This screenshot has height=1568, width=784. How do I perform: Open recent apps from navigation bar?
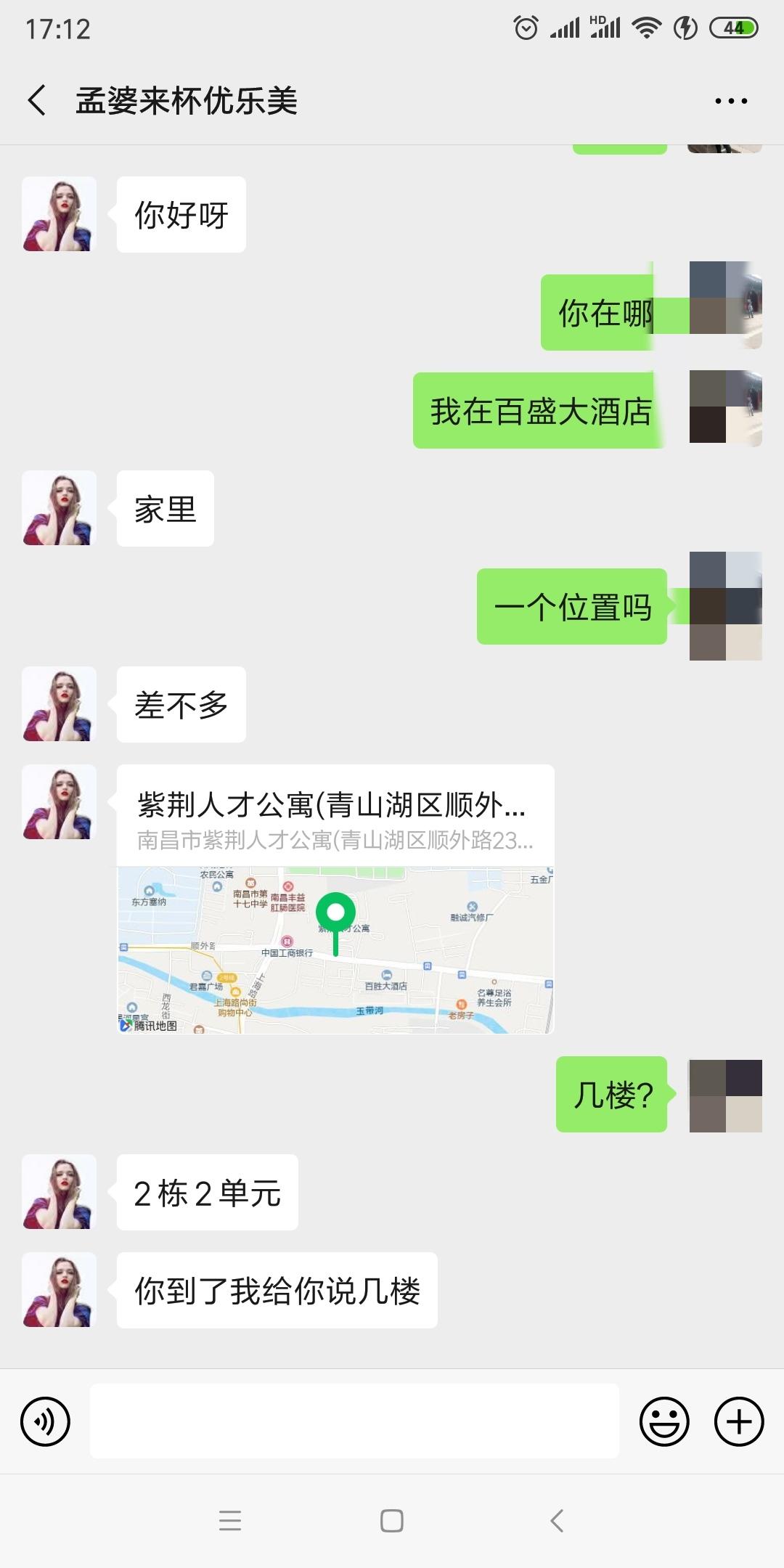229,1520
